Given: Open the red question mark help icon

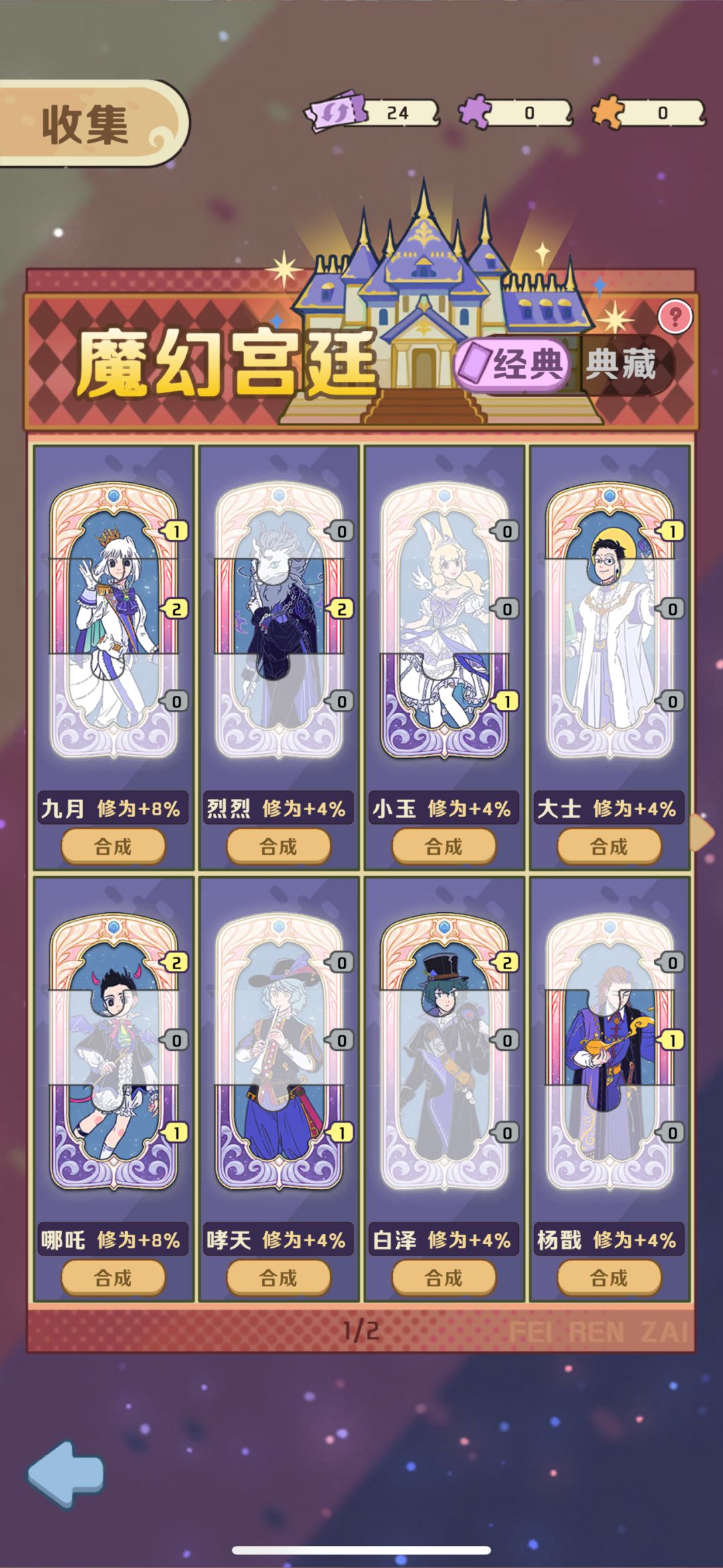Looking at the screenshot, I should [675, 315].
